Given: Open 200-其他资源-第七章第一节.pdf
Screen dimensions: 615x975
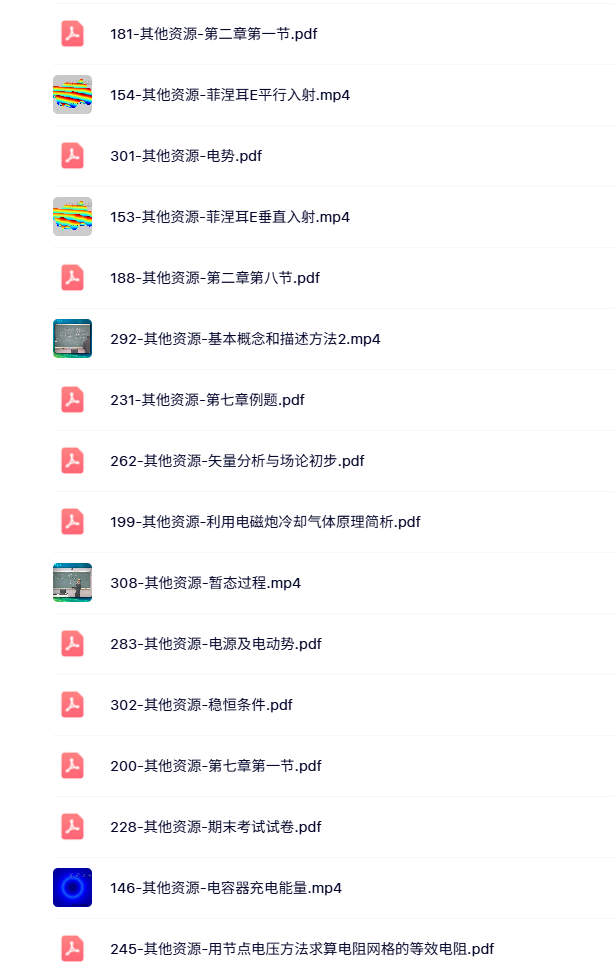Looking at the screenshot, I should 215,766.
